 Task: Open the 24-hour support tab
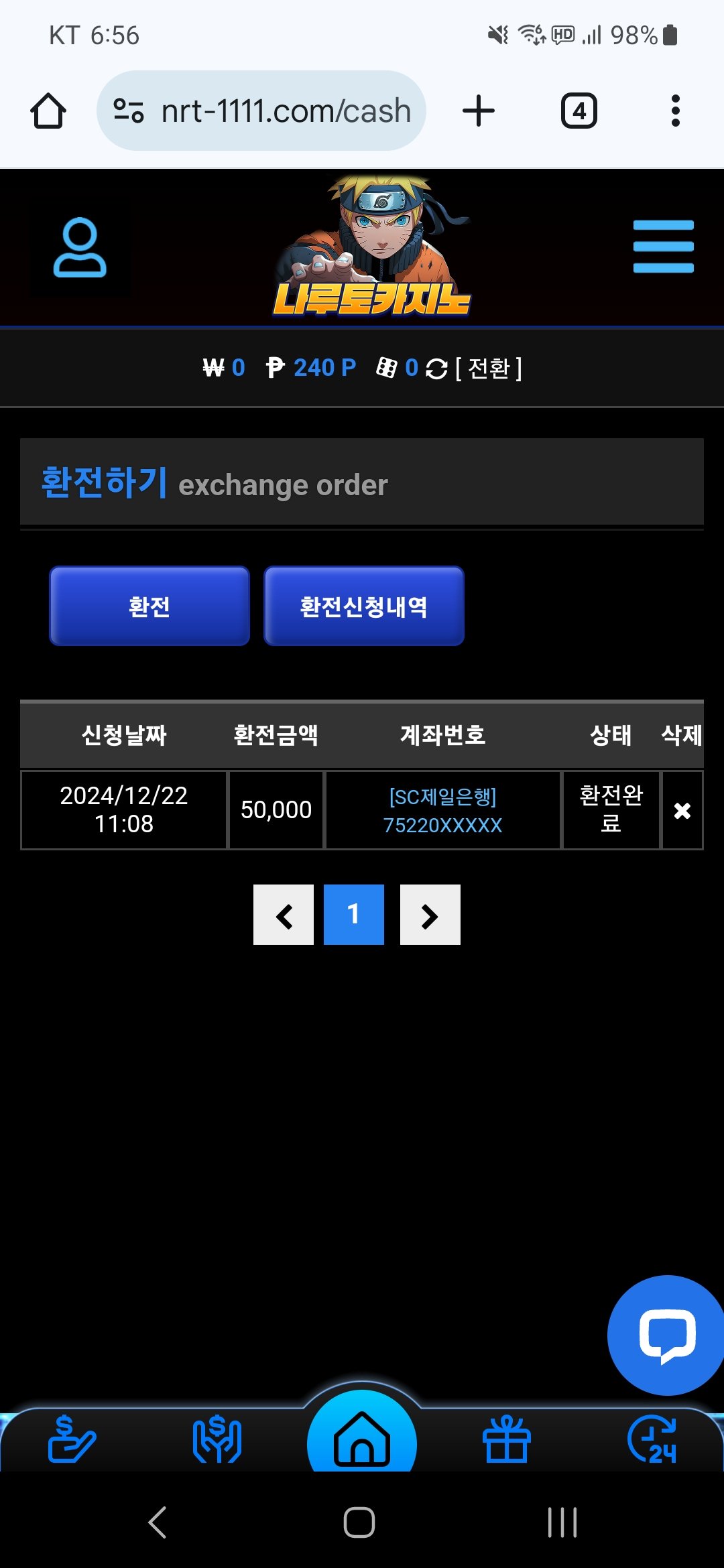652,1439
